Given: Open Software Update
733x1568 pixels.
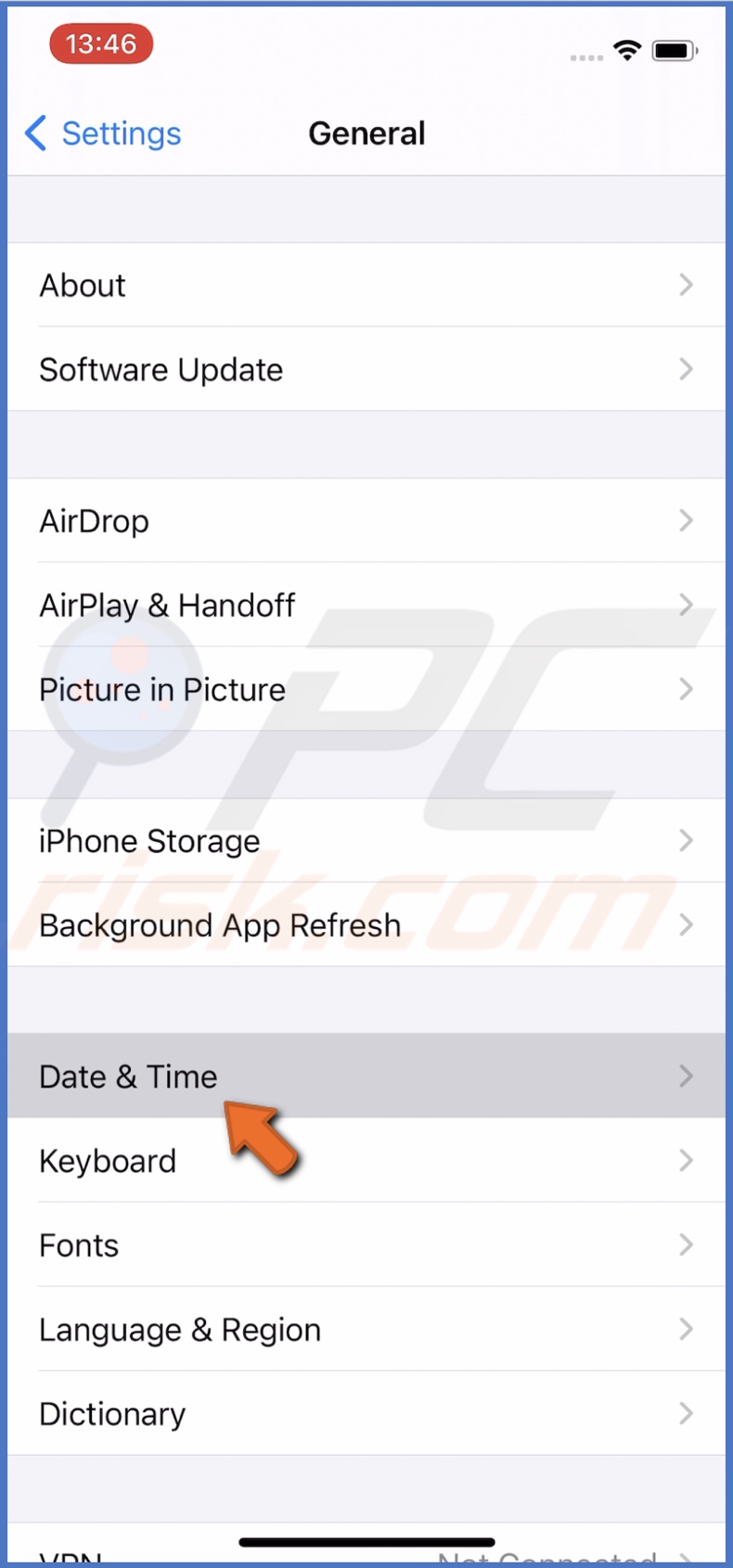Looking at the screenshot, I should (x=366, y=369).
